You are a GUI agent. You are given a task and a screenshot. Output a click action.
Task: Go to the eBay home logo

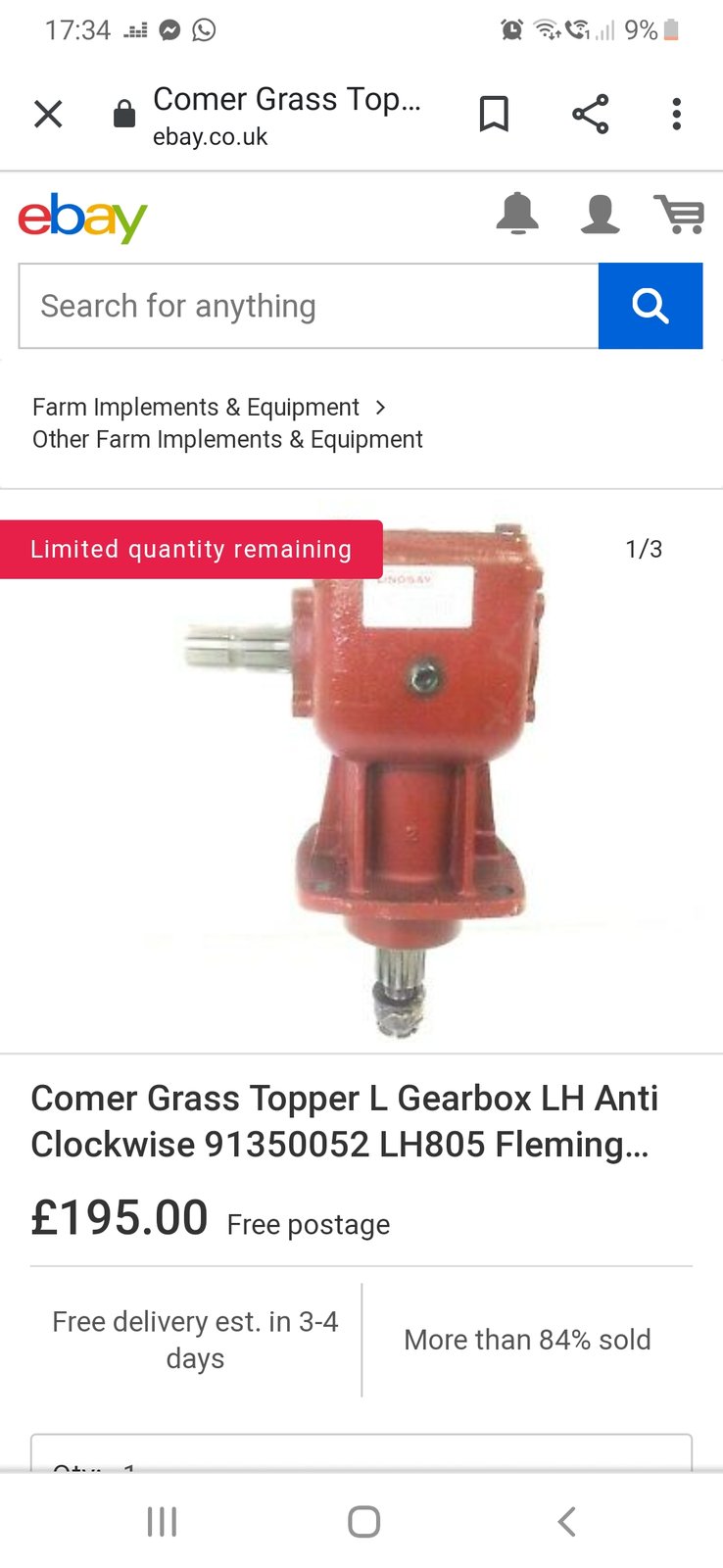point(82,217)
